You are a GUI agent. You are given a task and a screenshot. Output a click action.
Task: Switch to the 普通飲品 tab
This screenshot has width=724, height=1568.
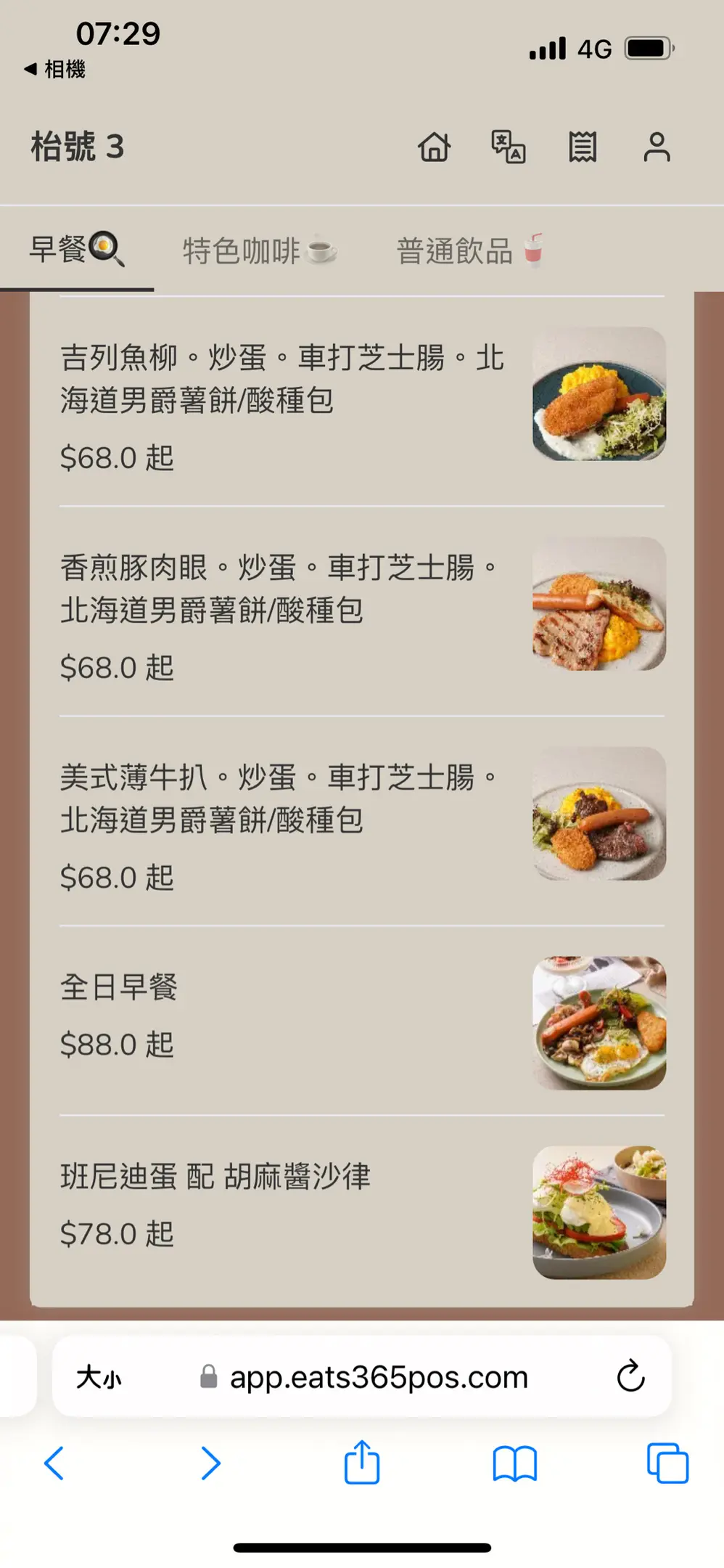(x=469, y=250)
